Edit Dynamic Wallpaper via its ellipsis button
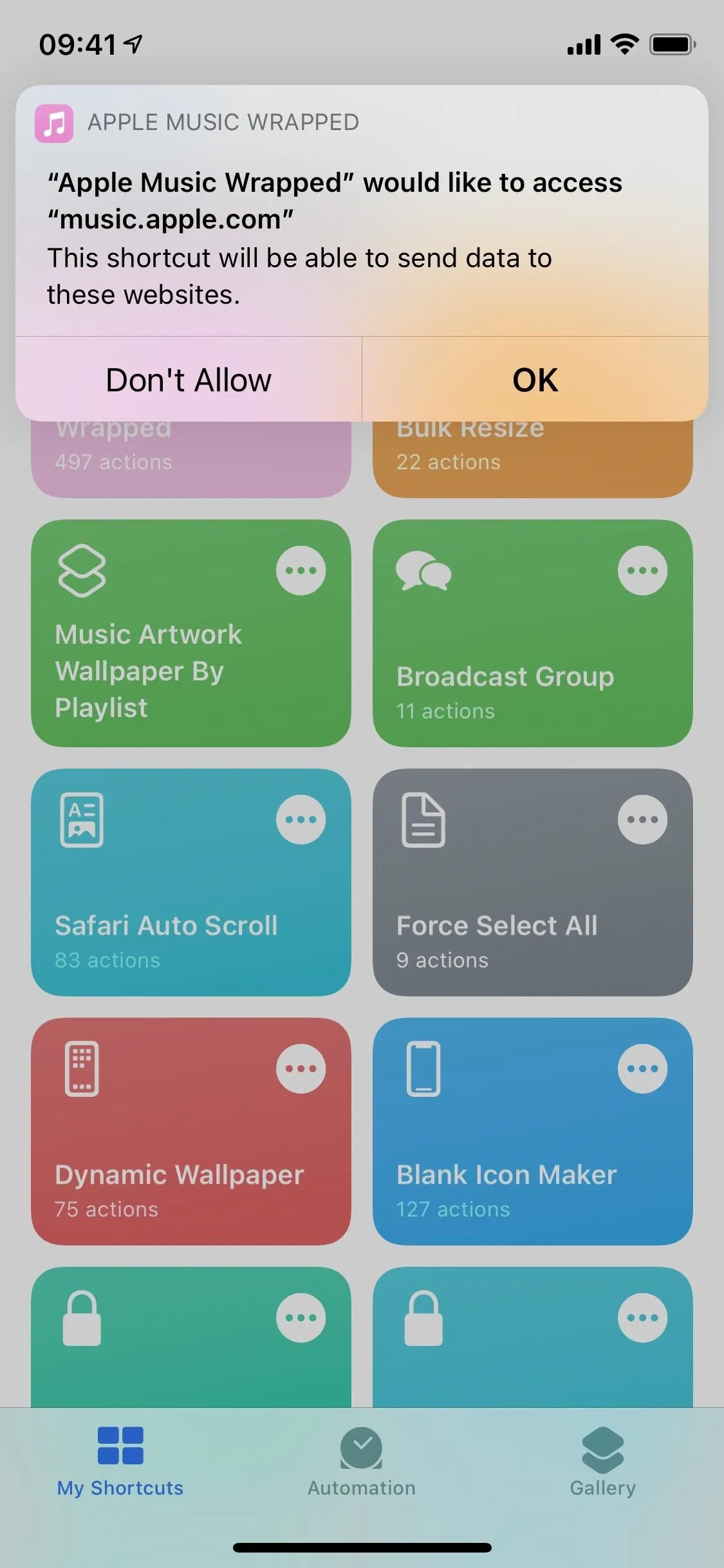724x1568 pixels. (301, 1069)
